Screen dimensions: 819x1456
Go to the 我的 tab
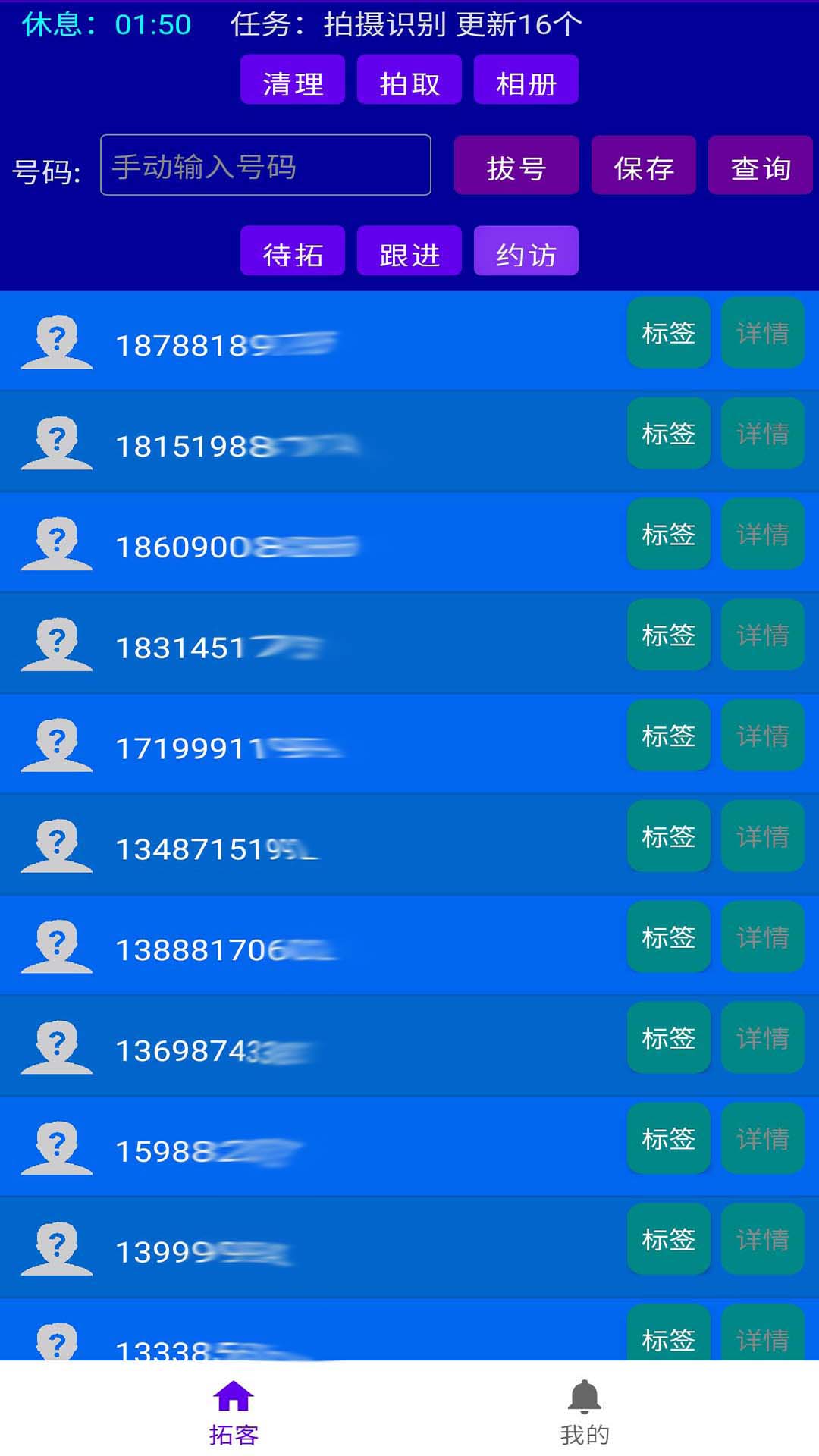pos(585,1412)
